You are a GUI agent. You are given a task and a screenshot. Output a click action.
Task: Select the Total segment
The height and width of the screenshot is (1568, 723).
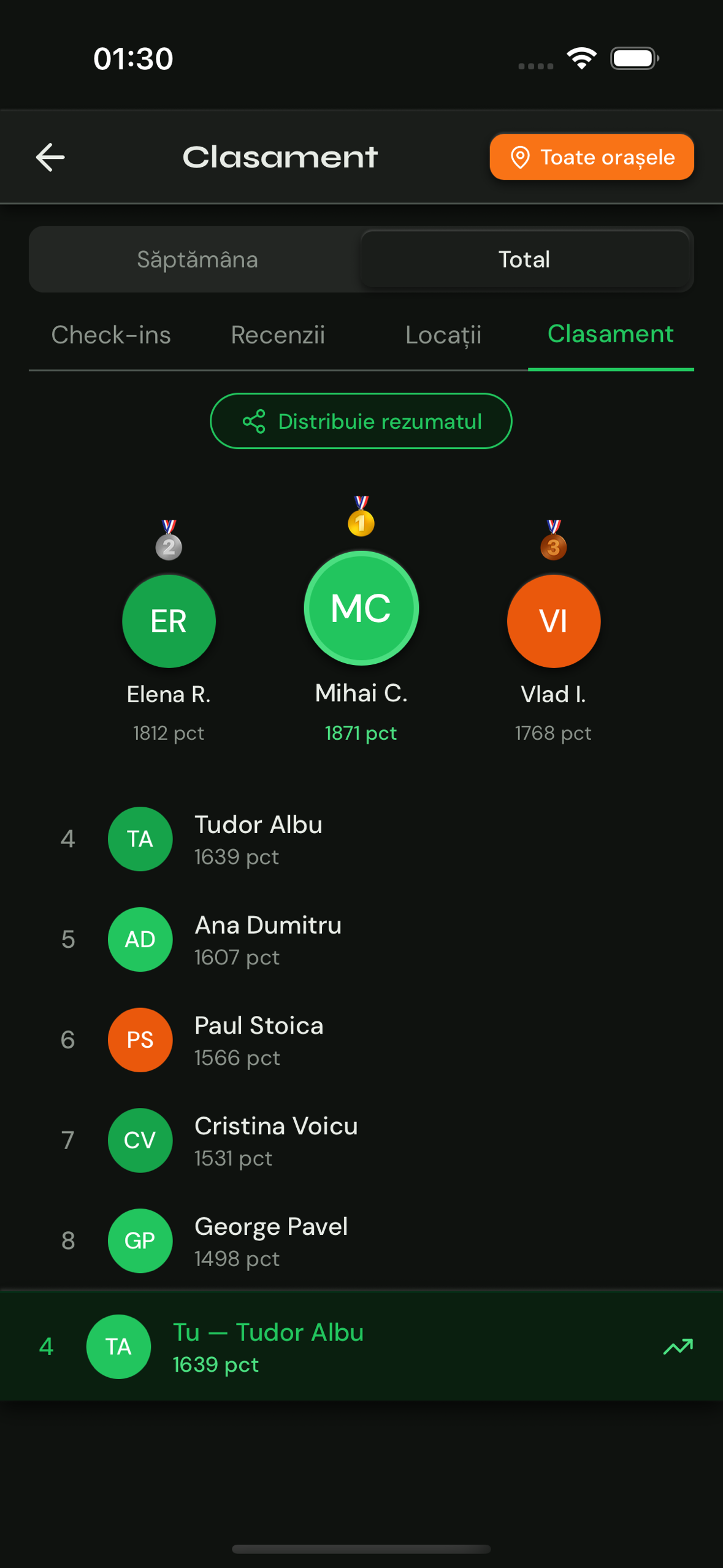tap(524, 259)
